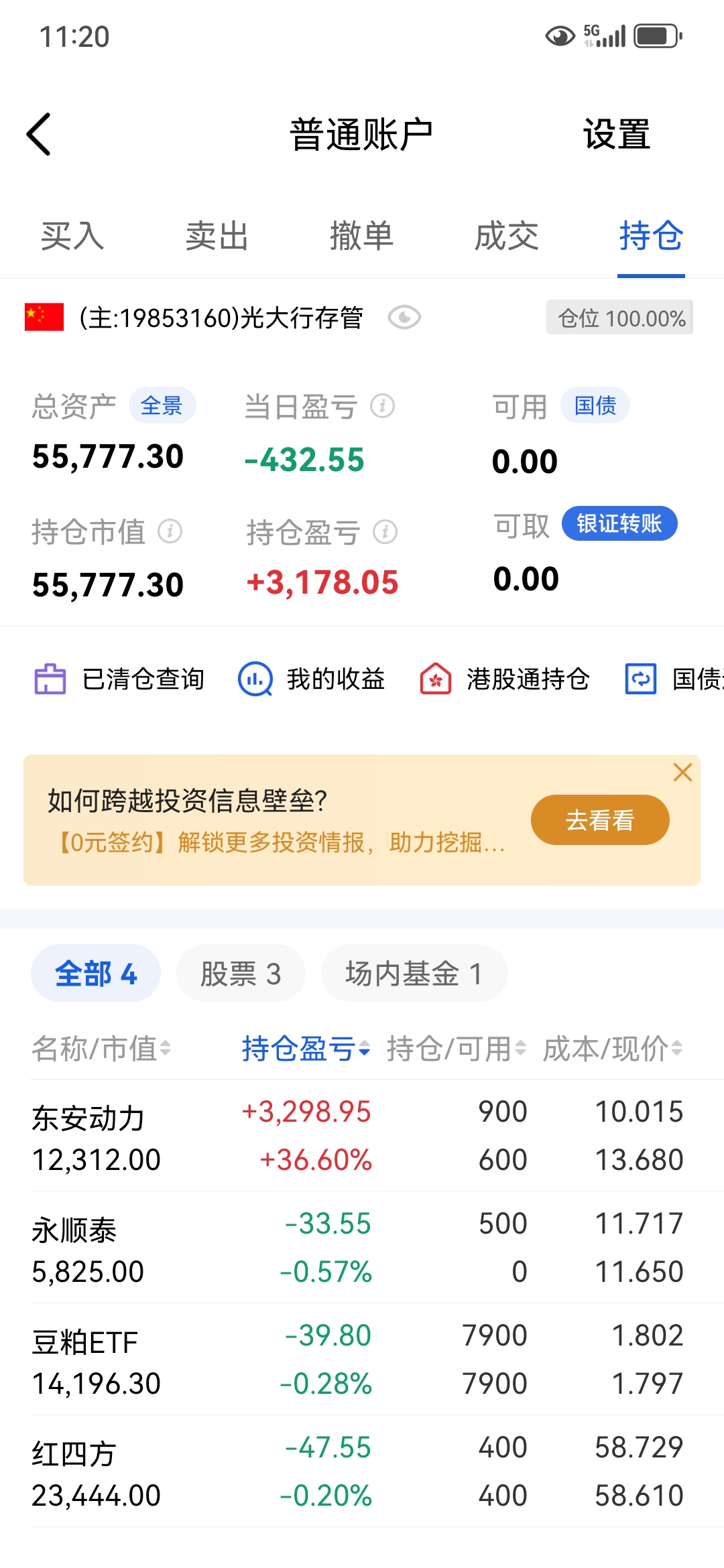Open 设置 in the top bar
Screen dimensions: 724x1568
pyautogui.click(x=617, y=133)
